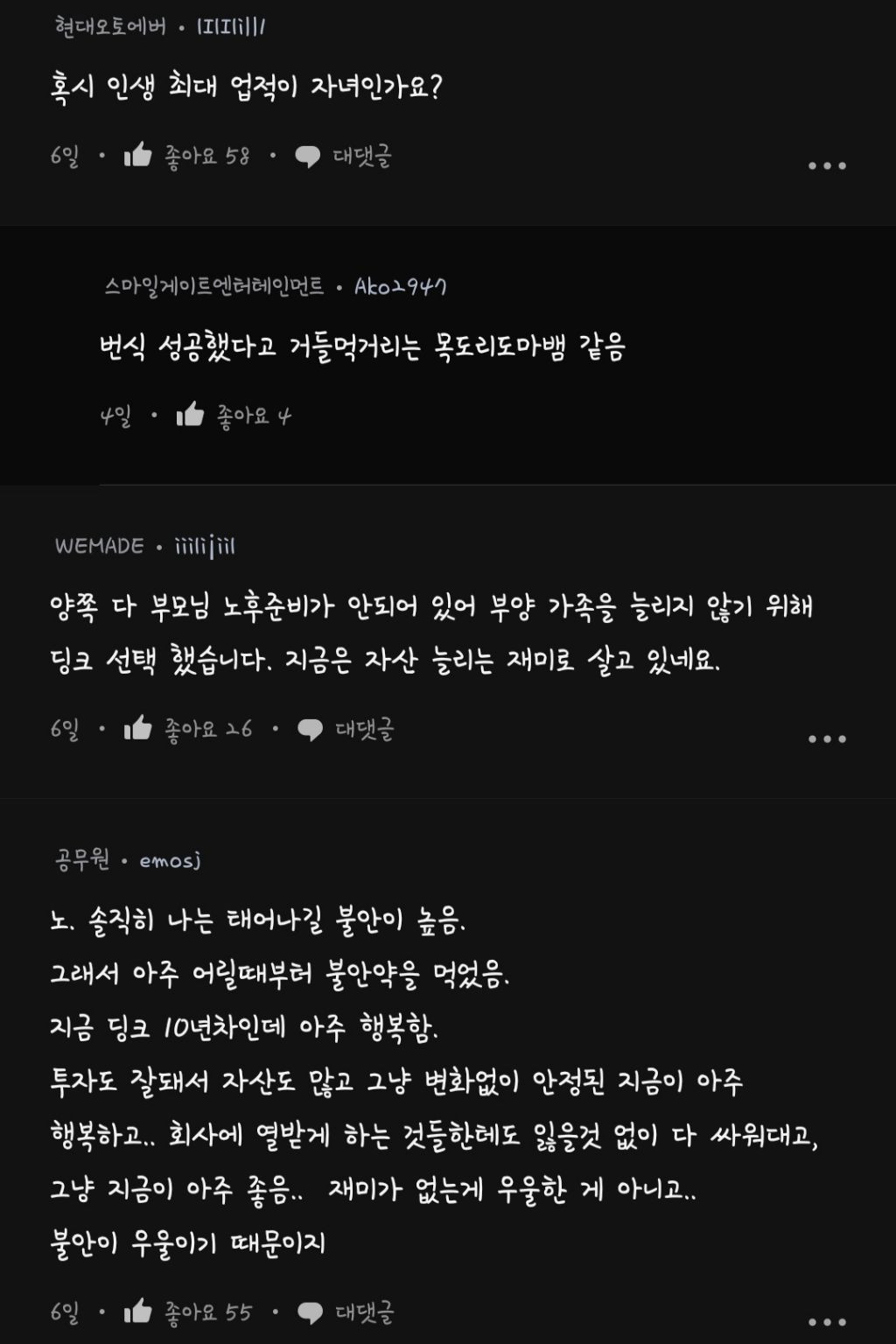This screenshot has width=896, height=1344.
Task: Like the WEMADE comment about 딩크 선택
Action: (x=138, y=728)
